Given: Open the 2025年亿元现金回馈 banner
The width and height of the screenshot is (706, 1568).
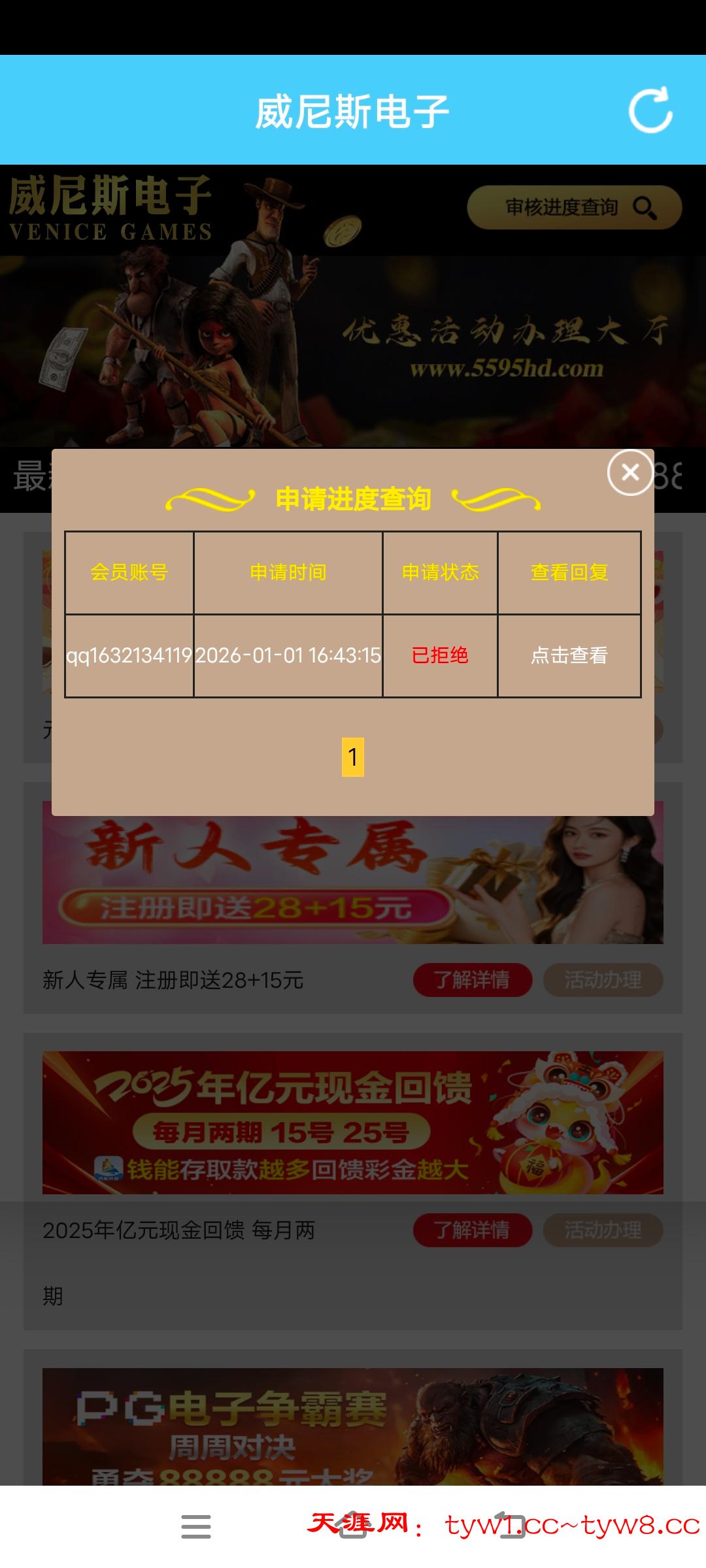Looking at the screenshot, I should (353, 1122).
